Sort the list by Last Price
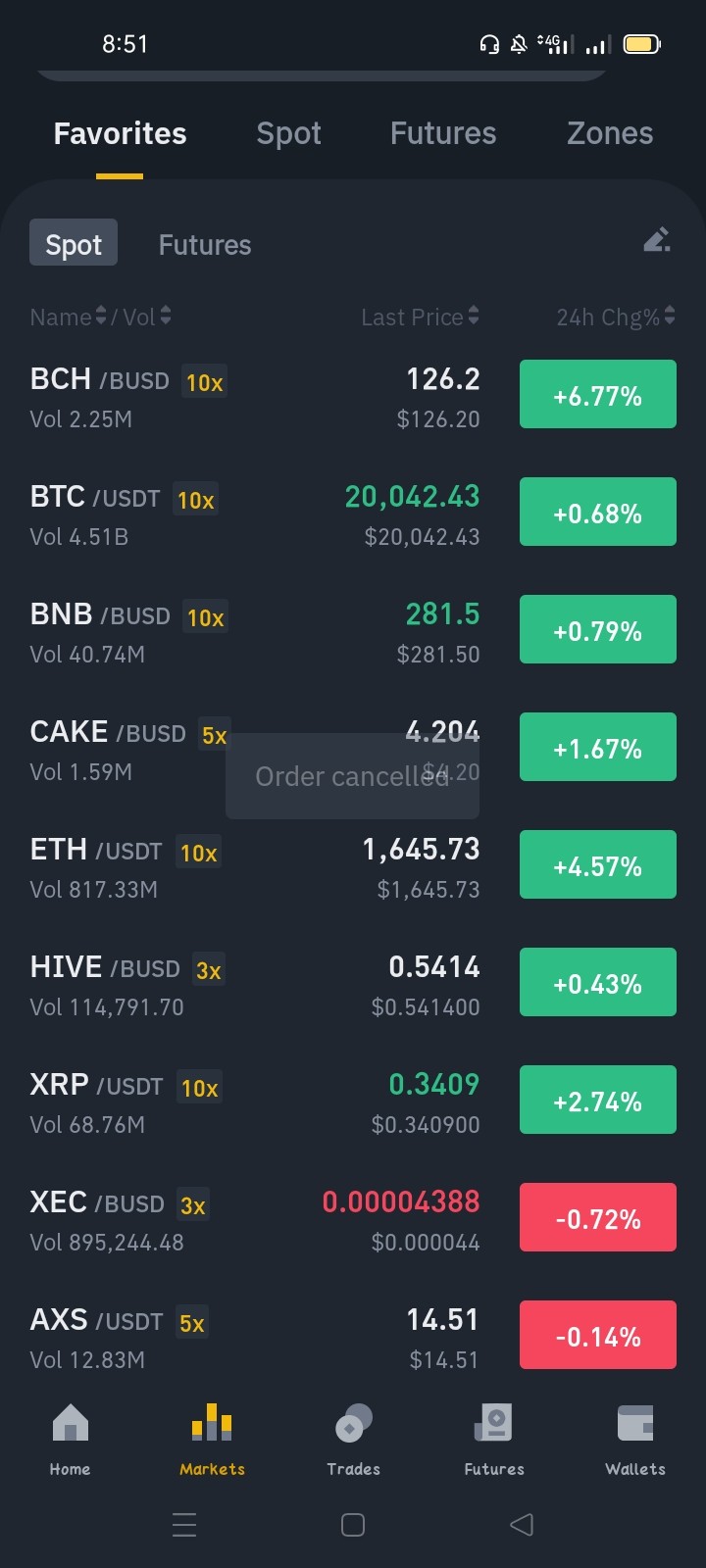Viewport: 706px width, 1568px height. (x=420, y=317)
